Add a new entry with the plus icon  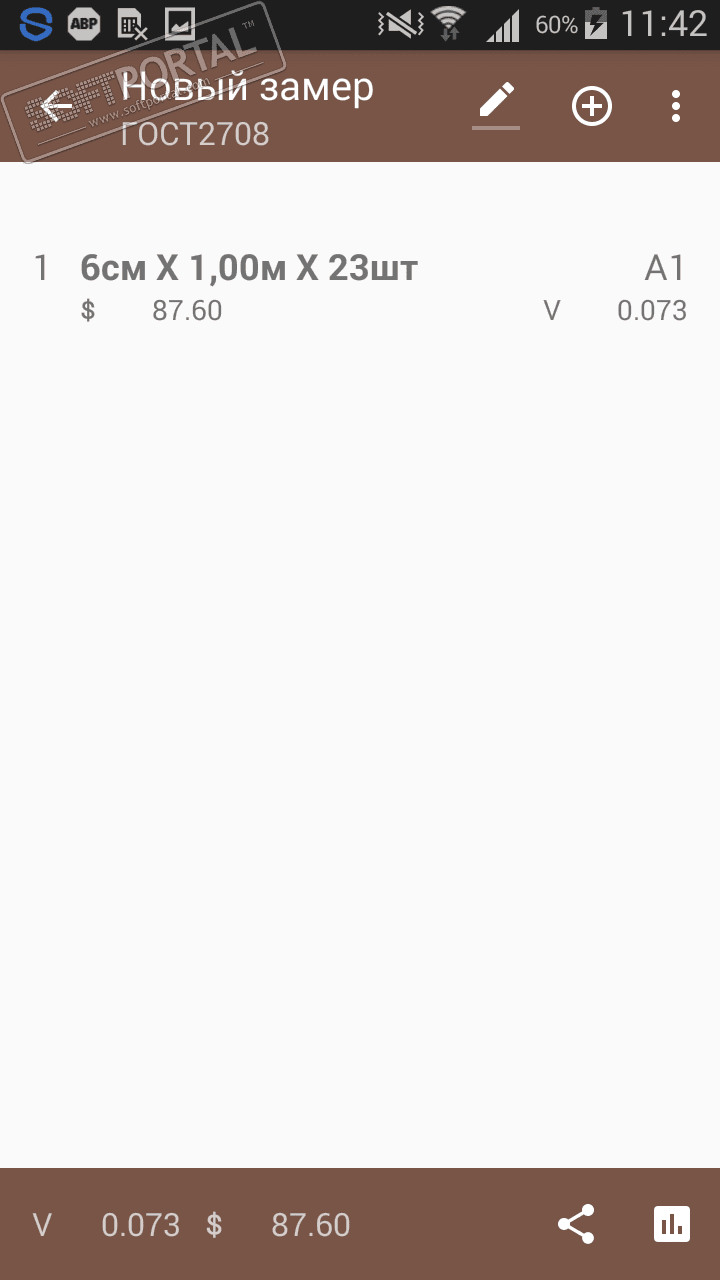click(592, 106)
